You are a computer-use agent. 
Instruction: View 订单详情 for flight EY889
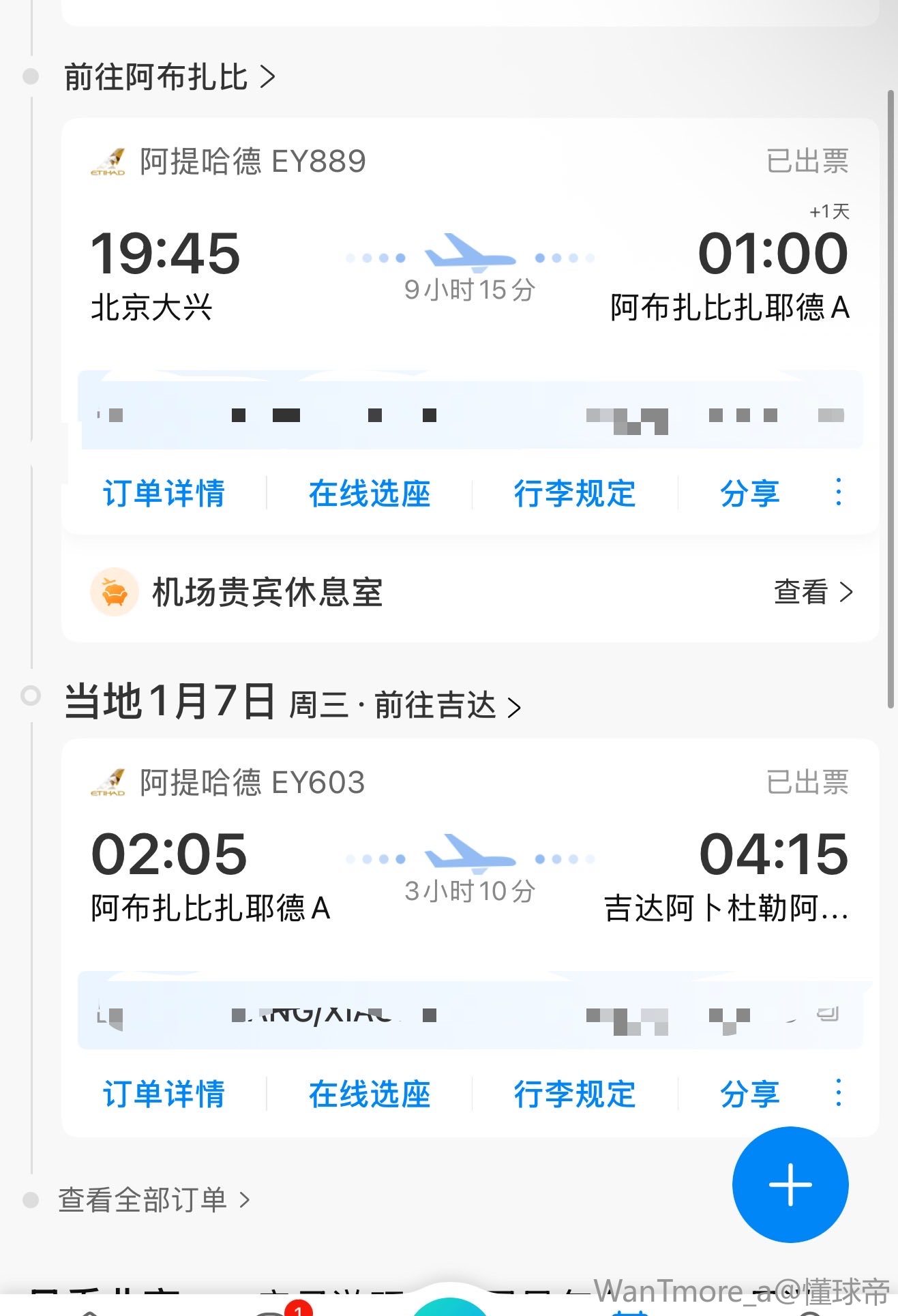(164, 493)
